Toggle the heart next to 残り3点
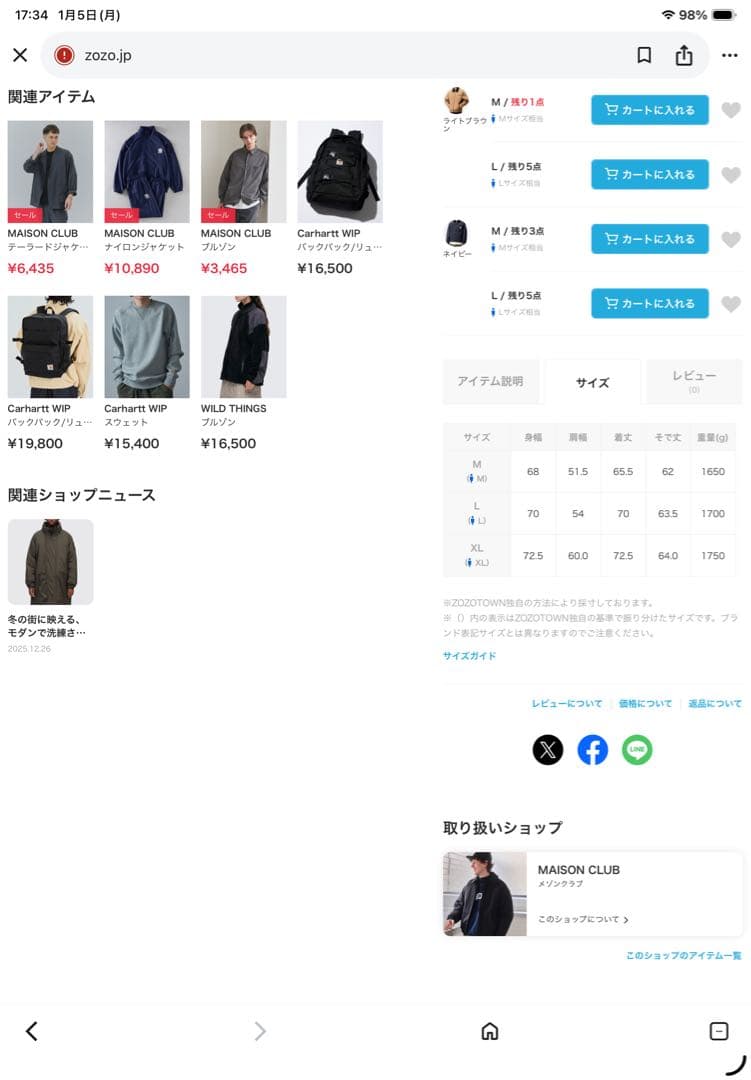 (731, 239)
